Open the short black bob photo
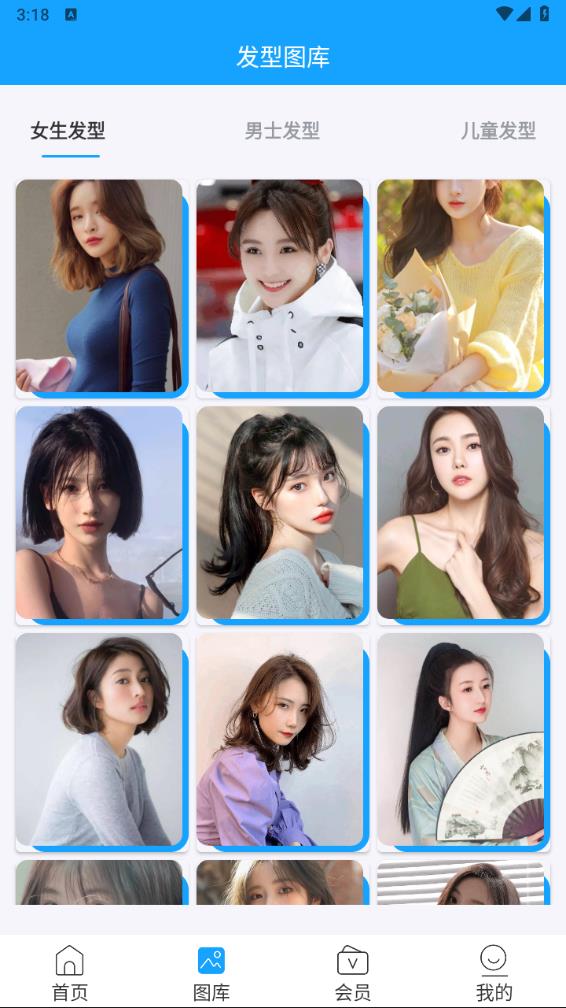Viewport: 566px width, 1008px height. click(100, 513)
